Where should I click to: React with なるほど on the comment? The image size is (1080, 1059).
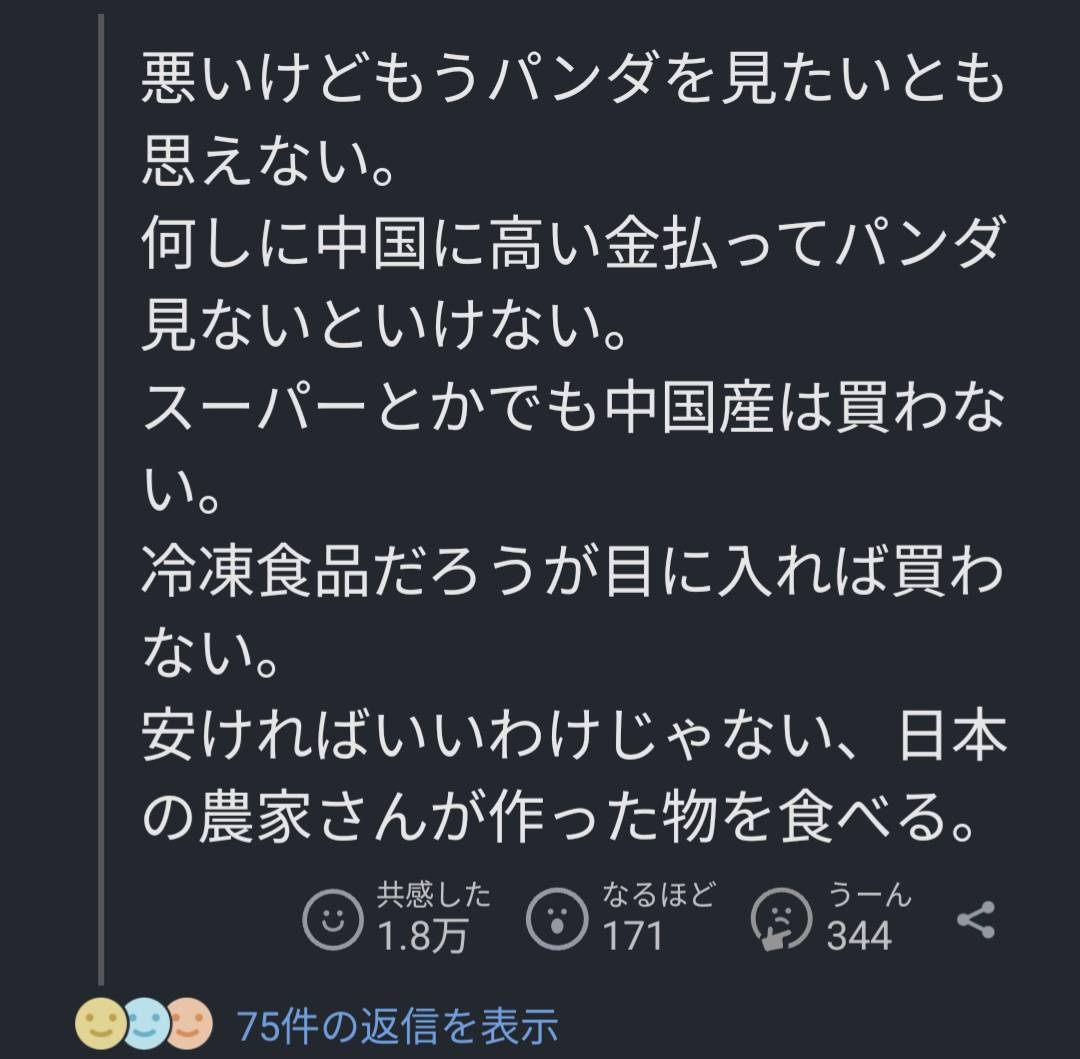point(556,918)
